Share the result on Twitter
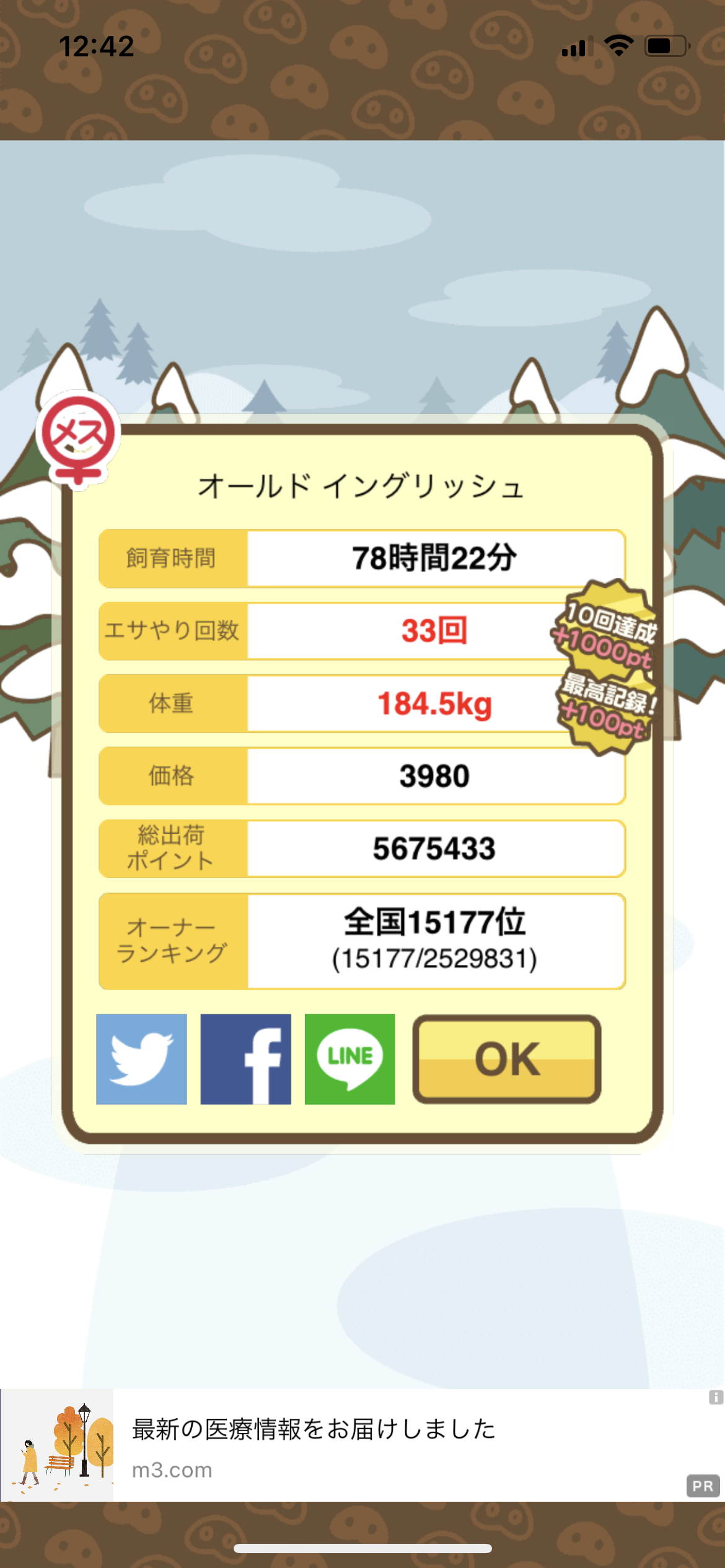The height and width of the screenshot is (1568, 725). click(x=141, y=1059)
